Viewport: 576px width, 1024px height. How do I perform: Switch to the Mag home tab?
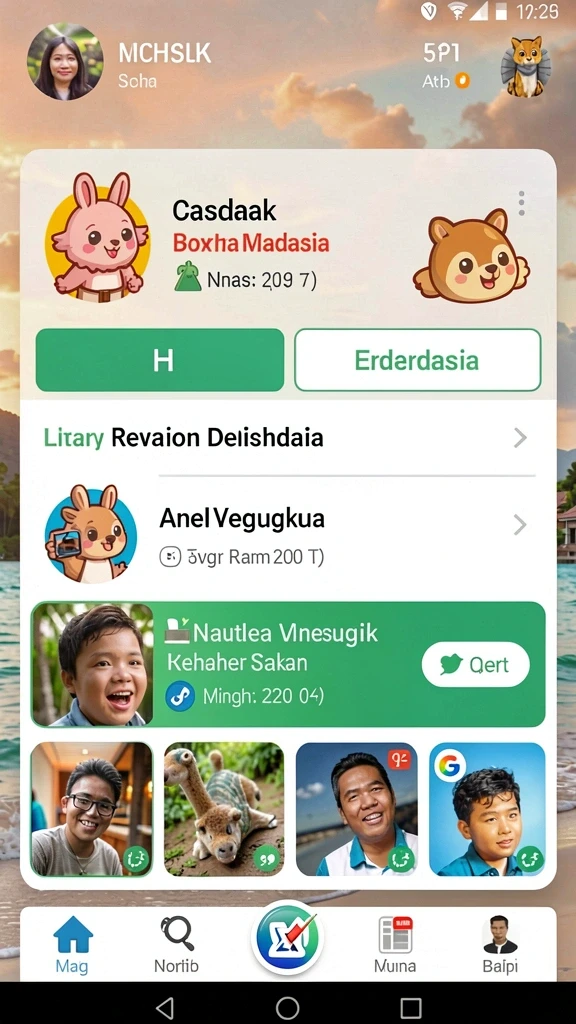(72, 944)
